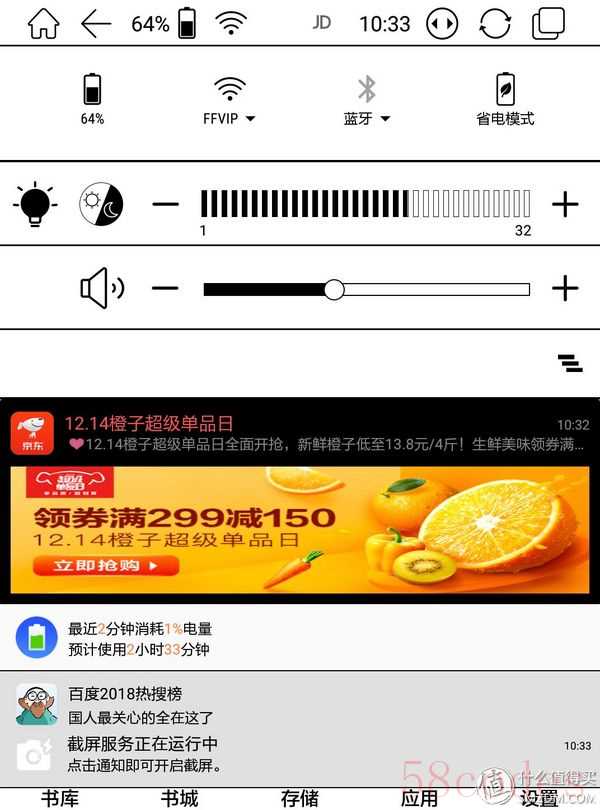Go to the home screen
The width and height of the screenshot is (600, 810).
[43, 23]
